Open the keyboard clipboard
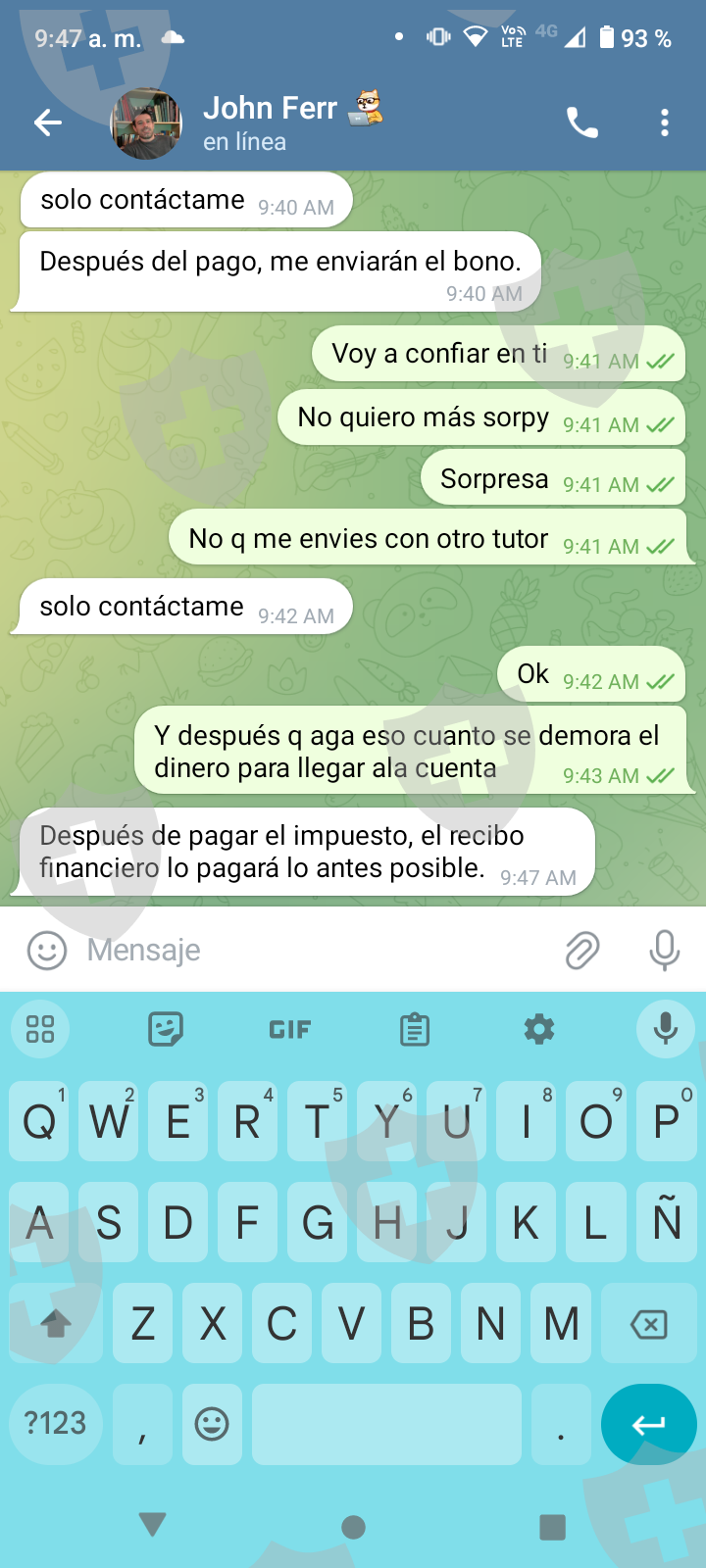The width and height of the screenshot is (706, 1568). tap(415, 1029)
